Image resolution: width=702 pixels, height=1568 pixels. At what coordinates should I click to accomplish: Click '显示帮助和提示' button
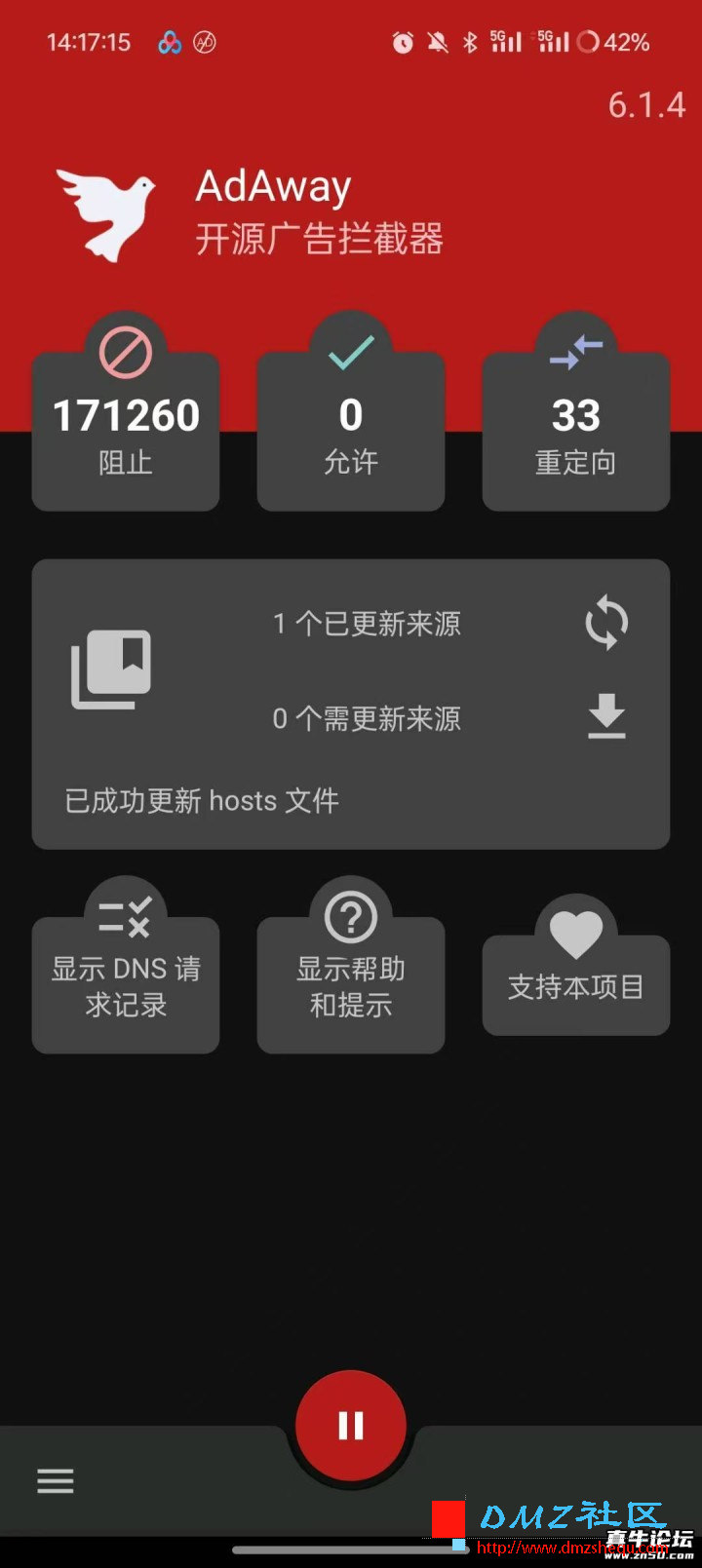coord(350,984)
